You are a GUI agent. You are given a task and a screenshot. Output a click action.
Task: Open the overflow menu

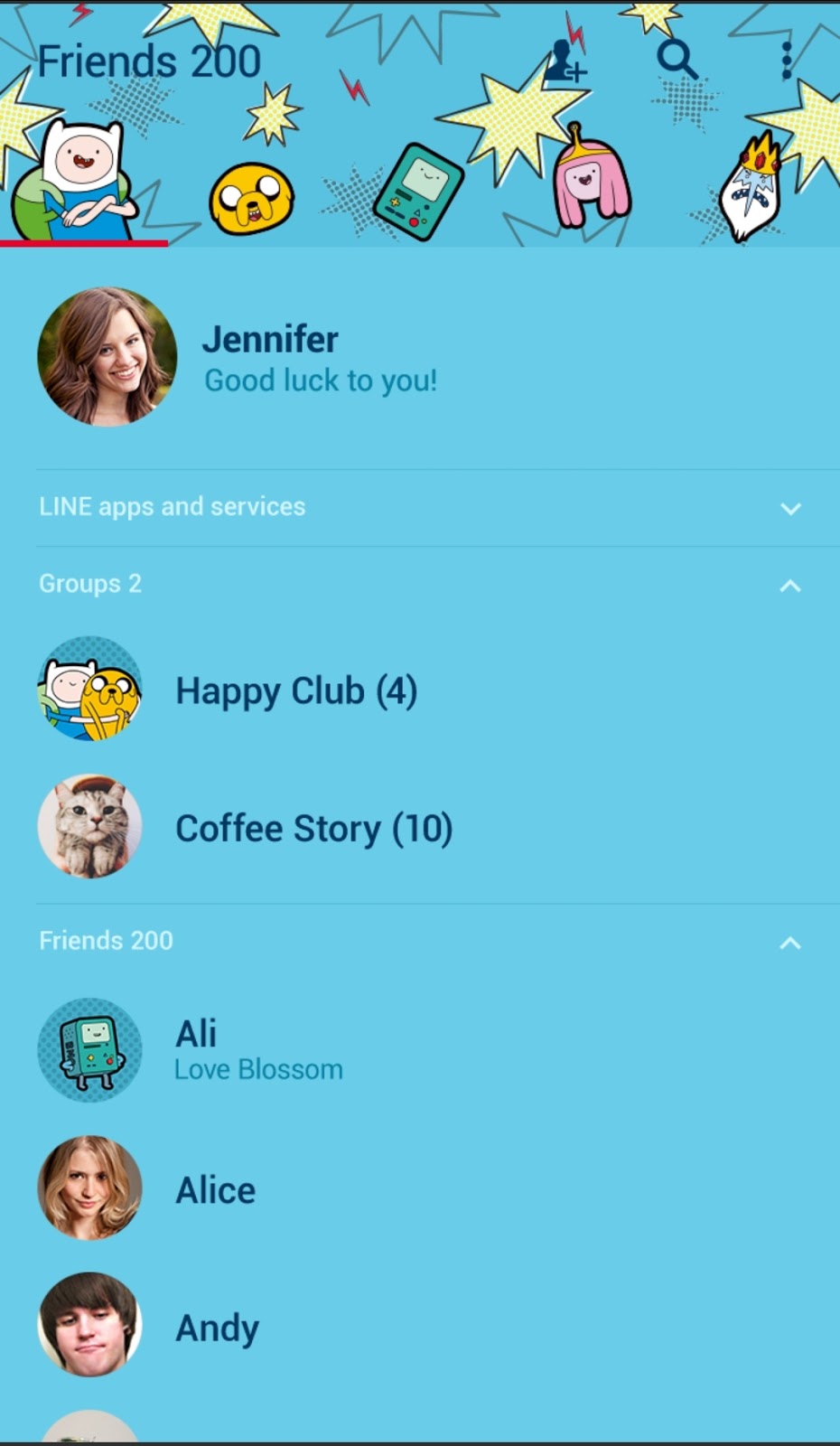[x=787, y=60]
